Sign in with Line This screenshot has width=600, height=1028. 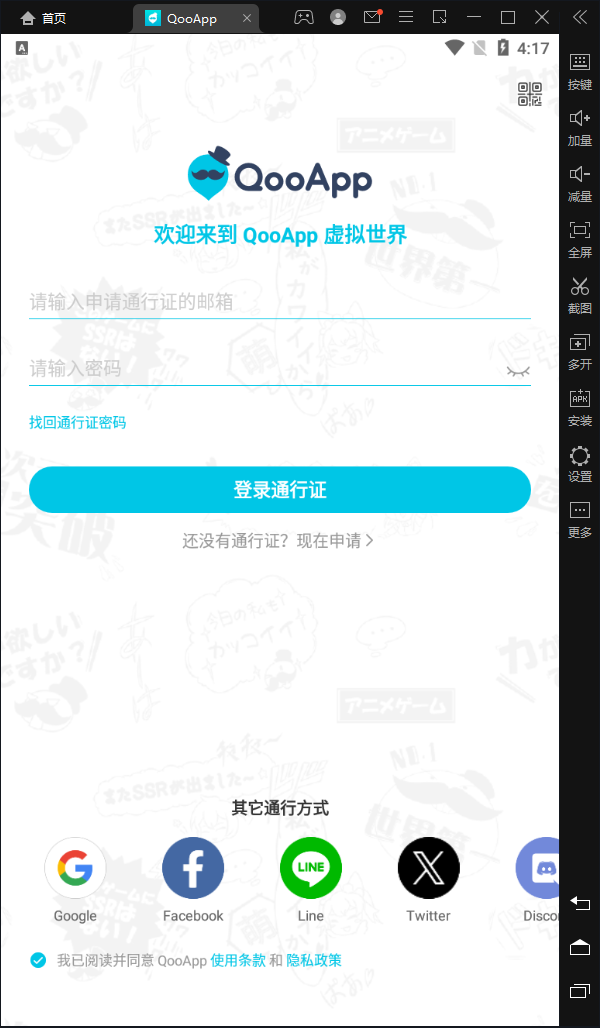[x=311, y=868]
